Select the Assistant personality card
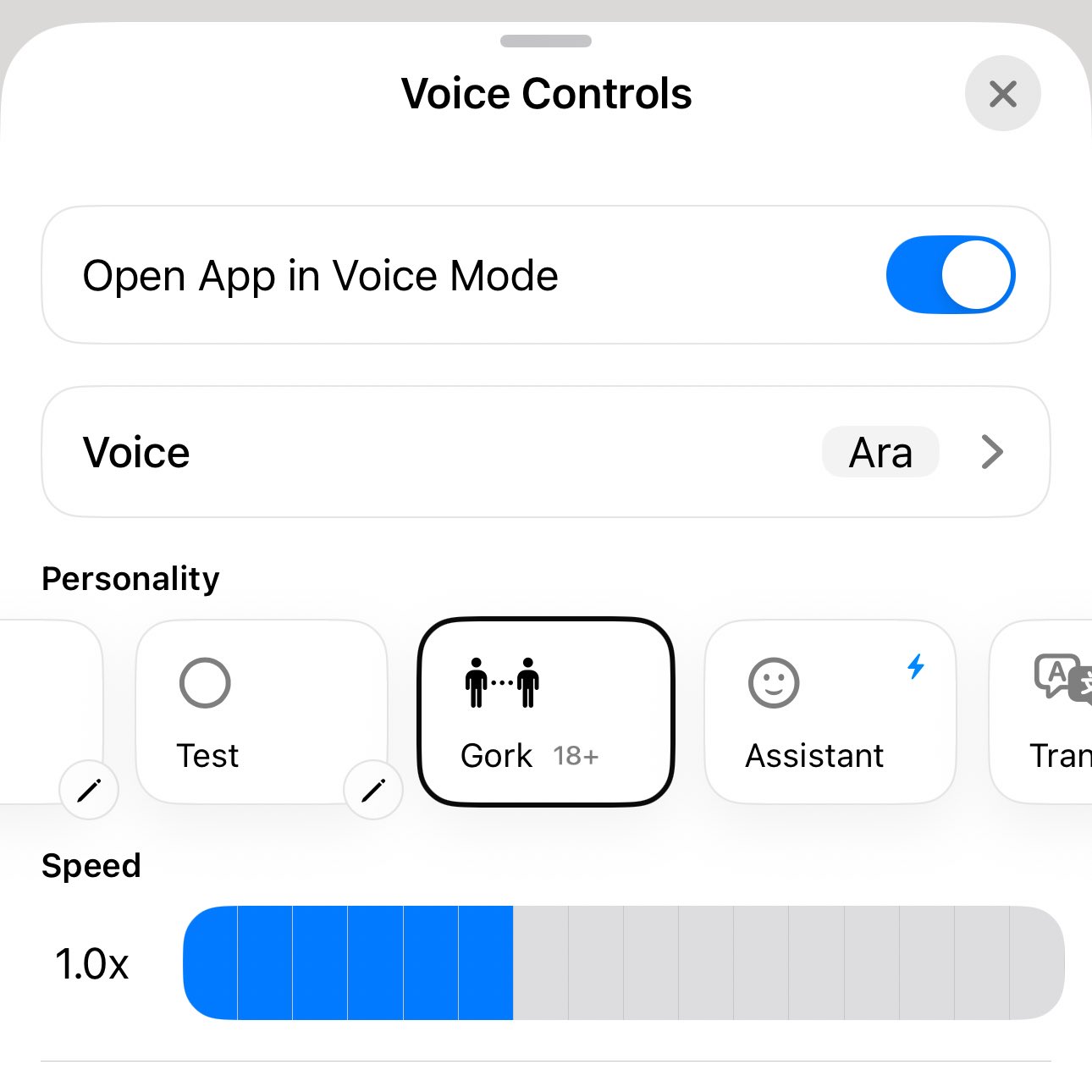Image resolution: width=1092 pixels, height=1092 pixels. [x=830, y=711]
